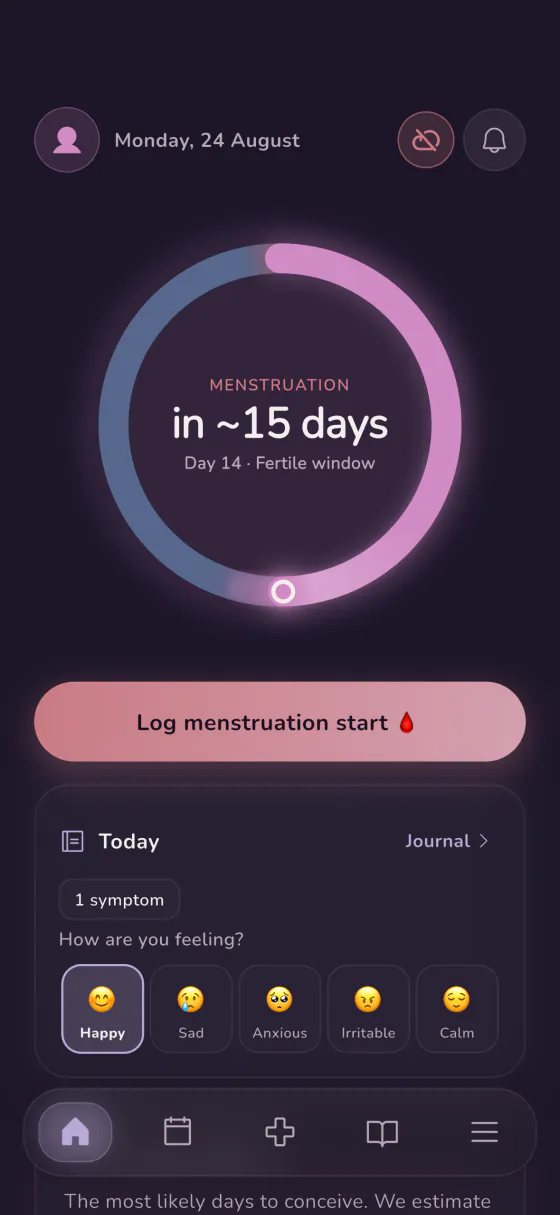Image resolution: width=560 pixels, height=1215 pixels.
Task: Mark feeling as Calm
Action: [457, 1009]
